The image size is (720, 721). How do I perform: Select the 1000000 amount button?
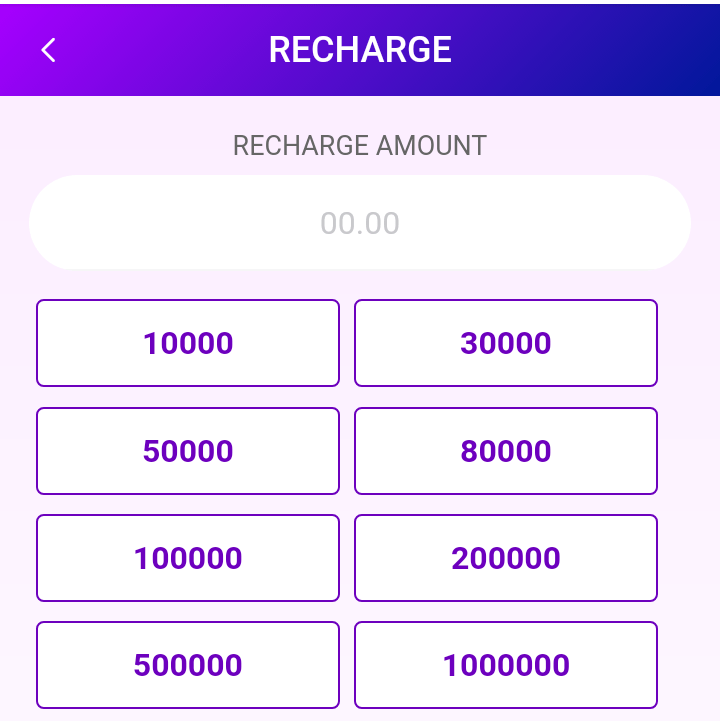506,665
